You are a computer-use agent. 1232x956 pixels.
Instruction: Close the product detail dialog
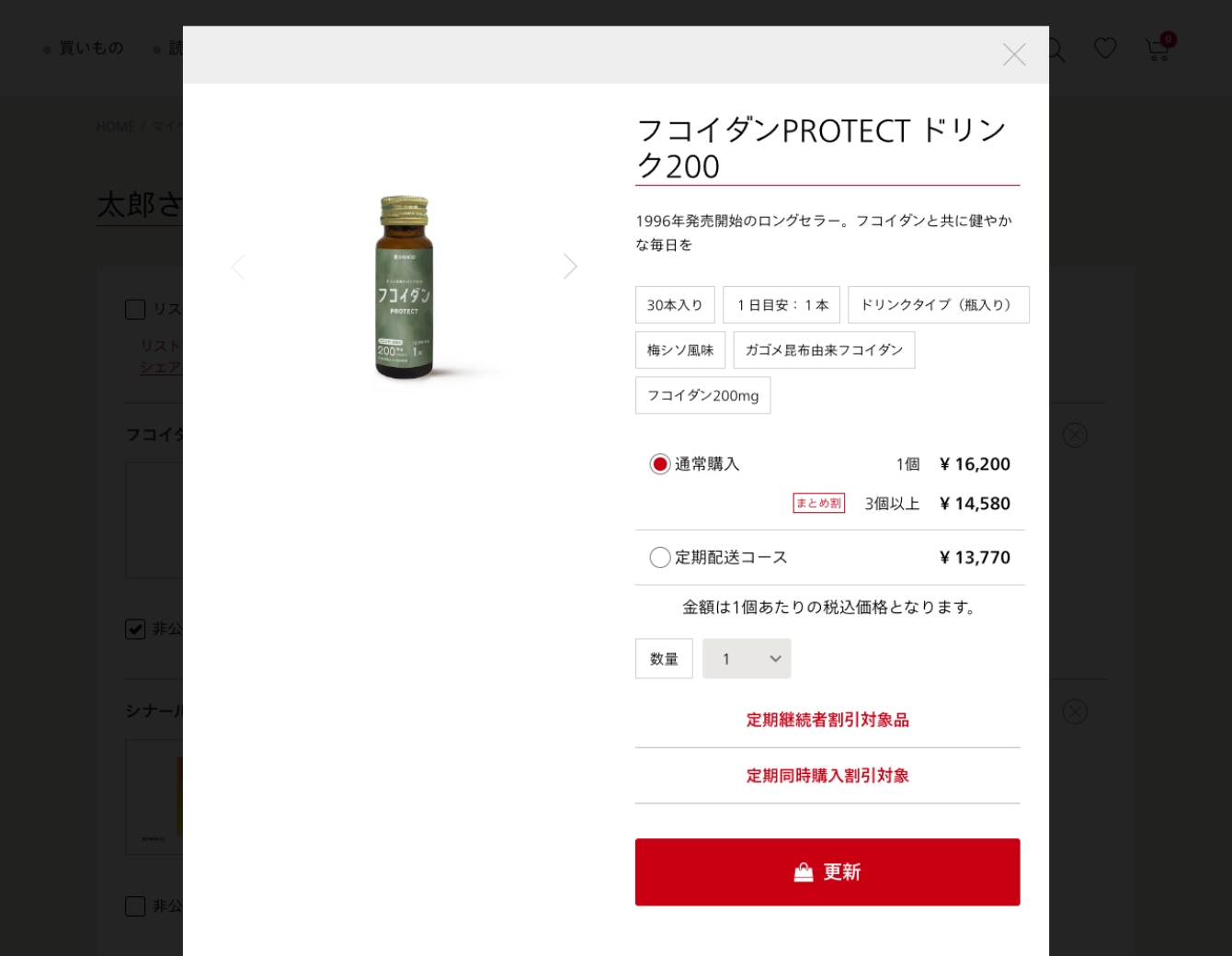(x=1014, y=55)
